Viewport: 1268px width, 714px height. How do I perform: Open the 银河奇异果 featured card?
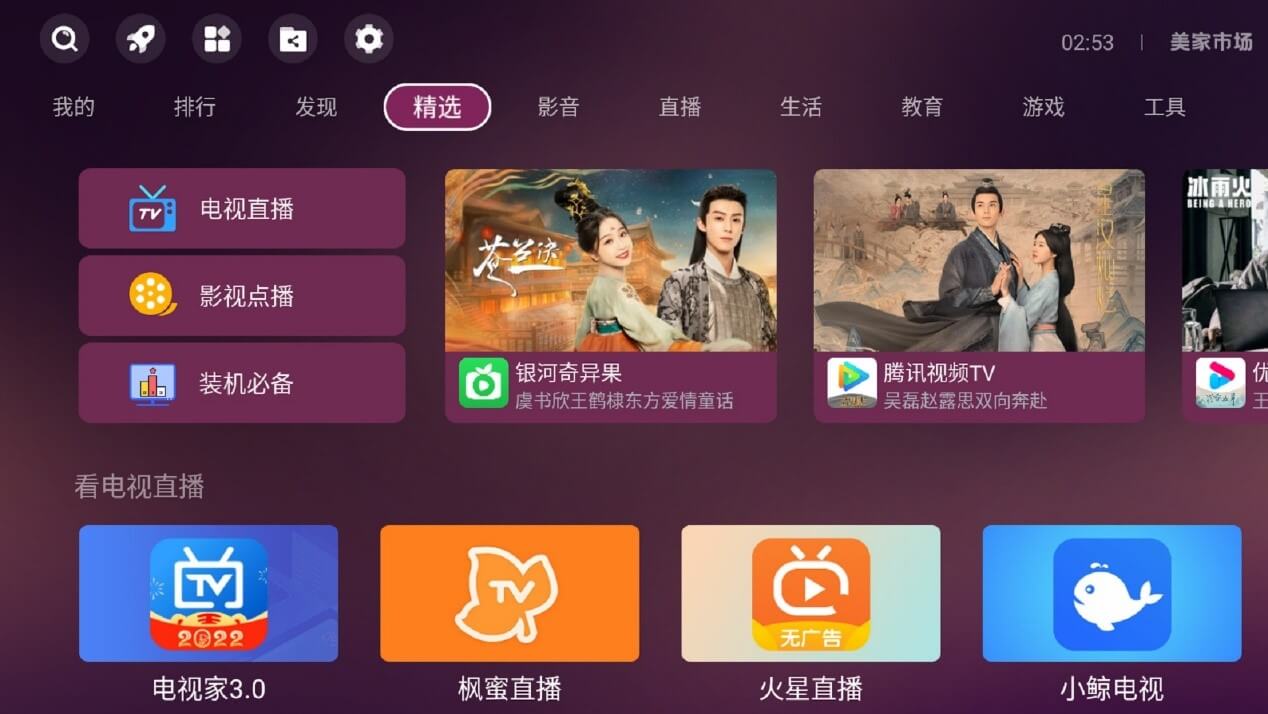610,295
